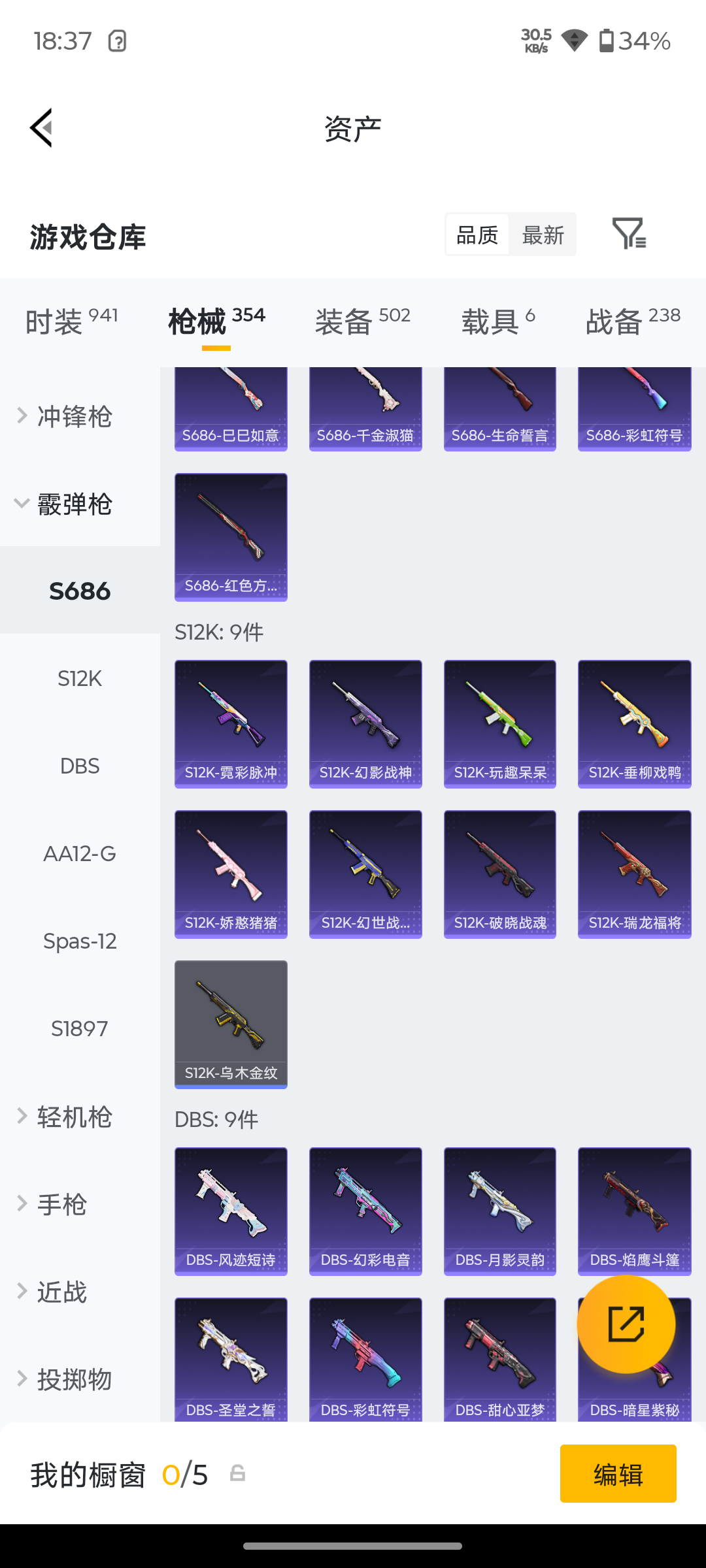Tap the 编辑 button for 我的橱窗

[x=618, y=1474]
